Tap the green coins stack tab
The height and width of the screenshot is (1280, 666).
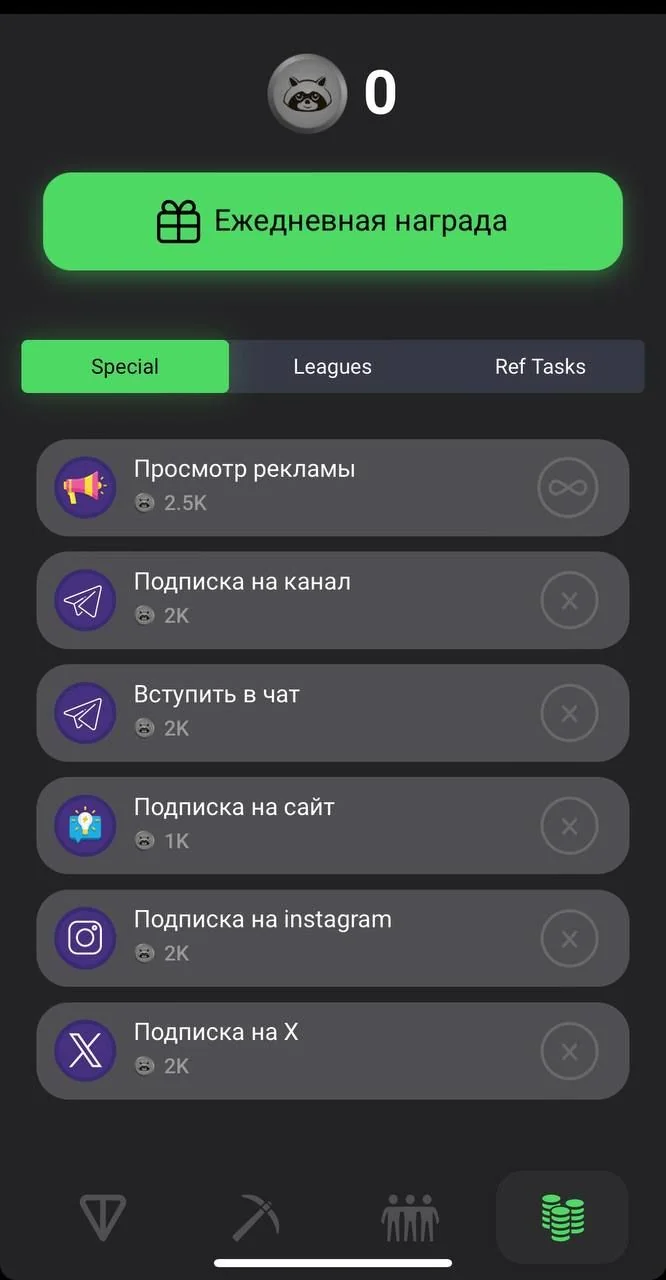(562, 1217)
